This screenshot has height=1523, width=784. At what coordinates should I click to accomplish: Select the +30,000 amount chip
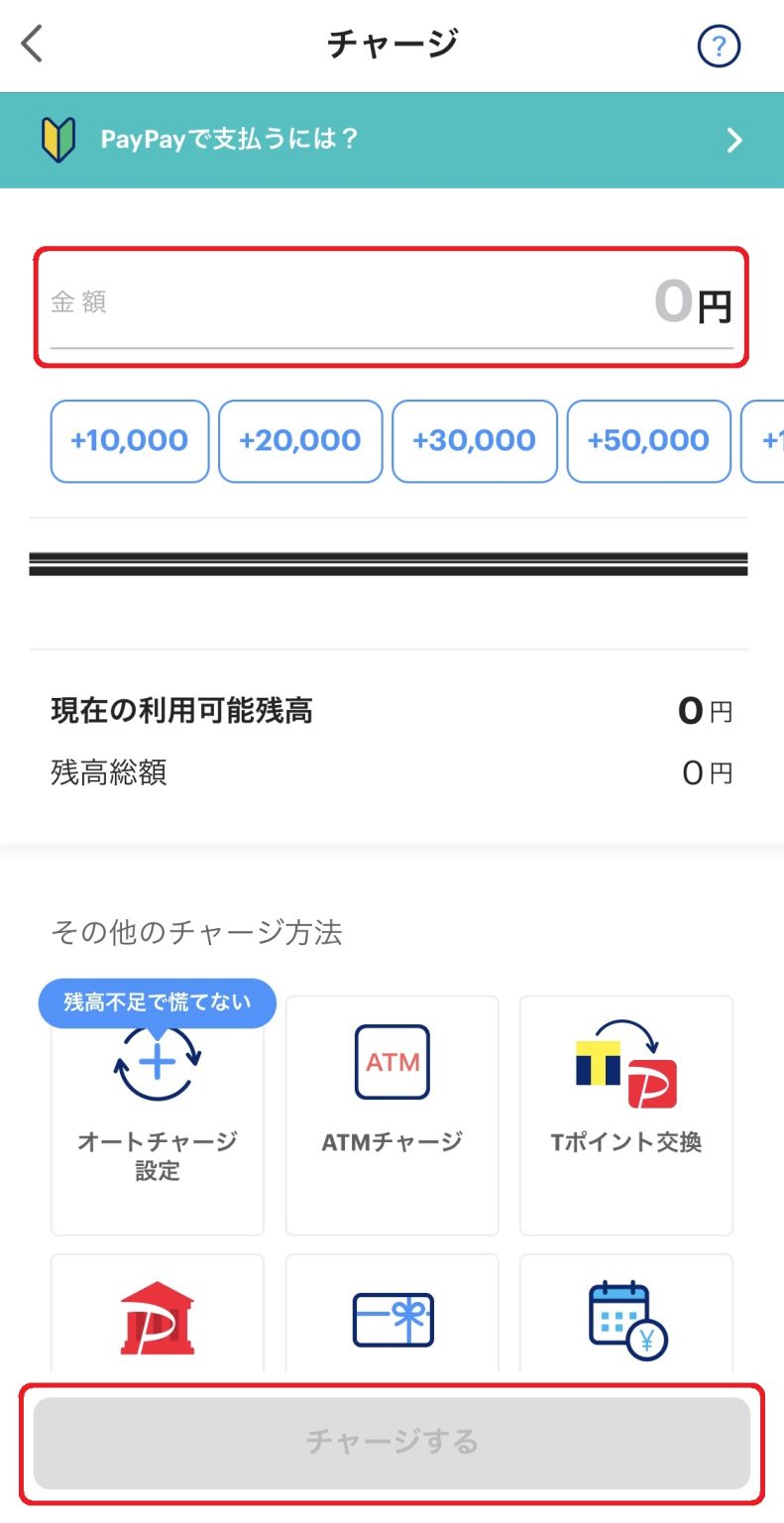(x=475, y=440)
